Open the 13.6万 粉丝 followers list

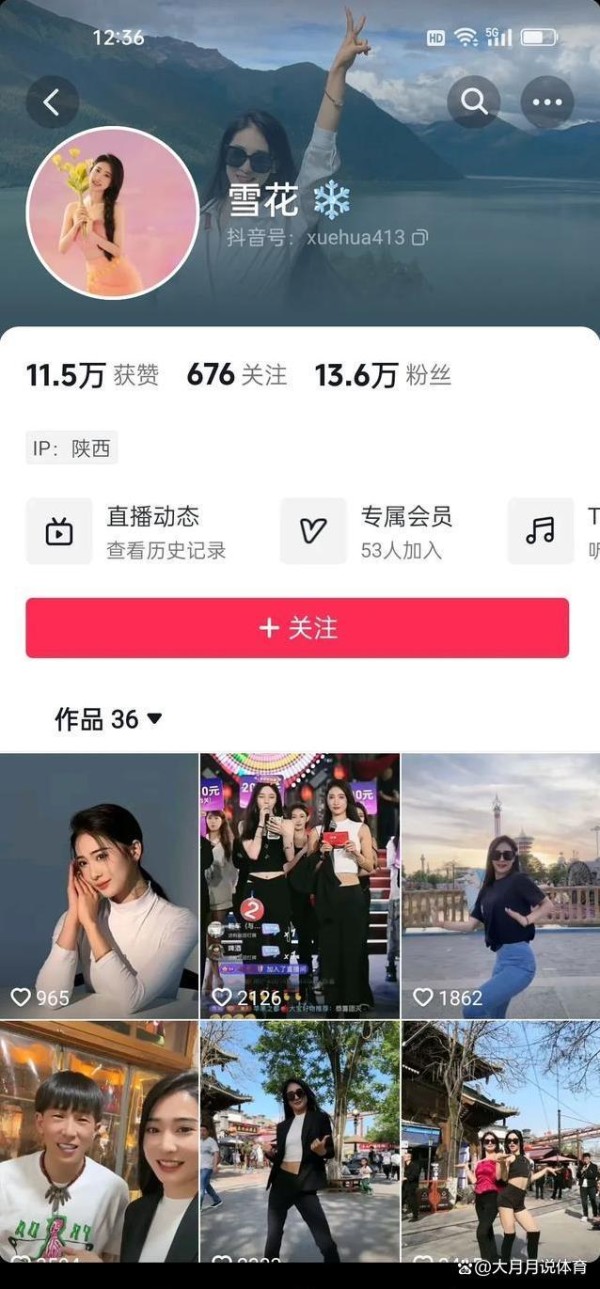[x=383, y=375]
